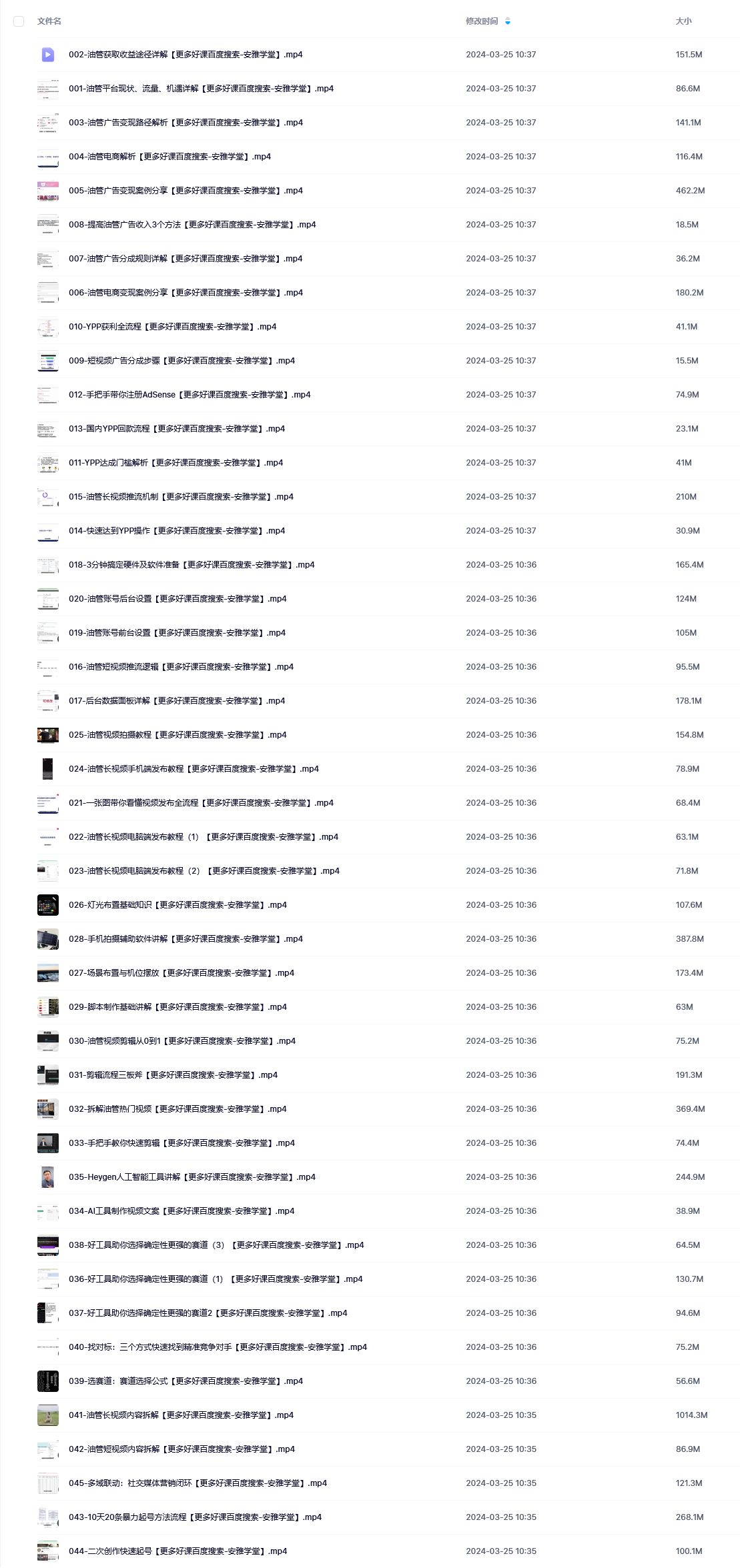
Task: Open video 008-提高油管广告收入3个方法
Action: [x=192, y=225]
